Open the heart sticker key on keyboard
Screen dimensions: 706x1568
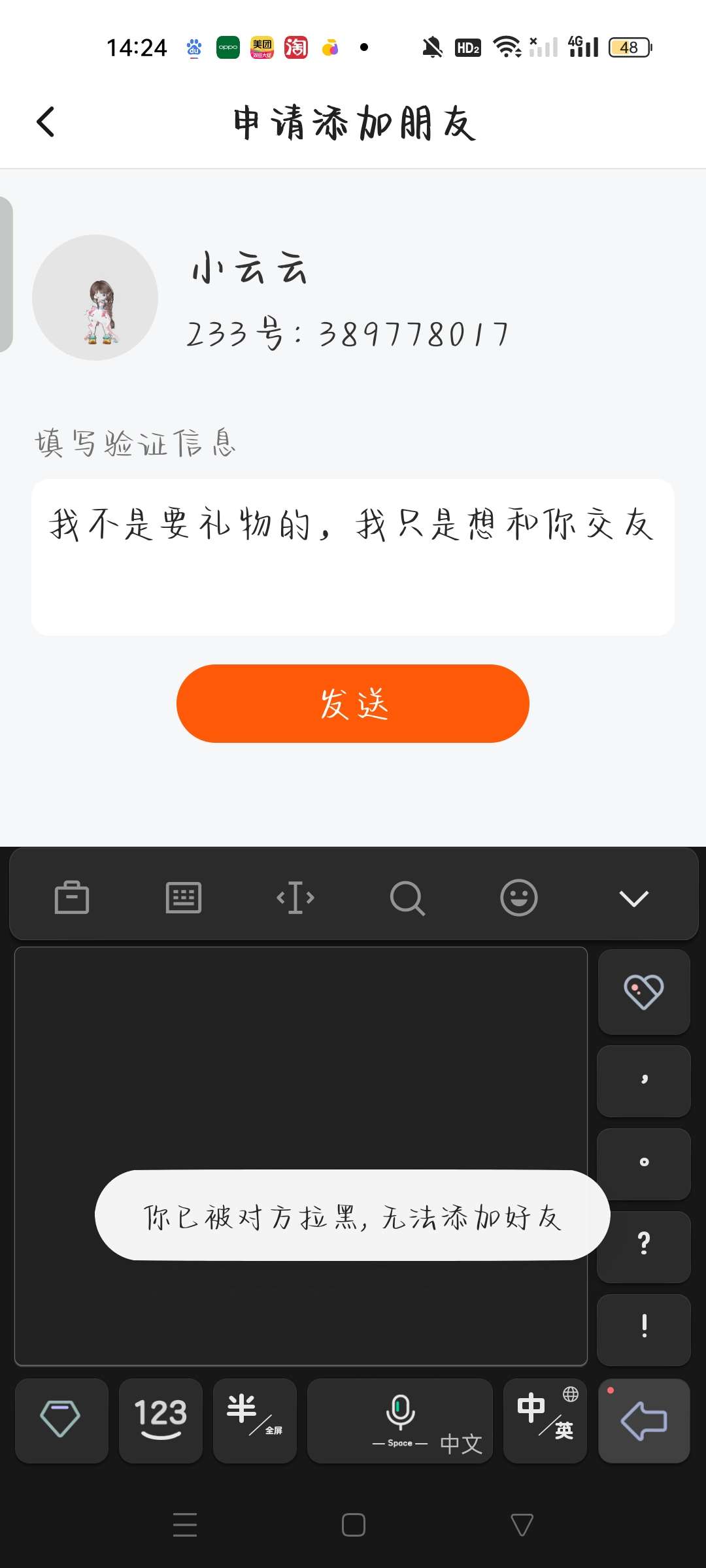pyautogui.click(x=644, y=992)
